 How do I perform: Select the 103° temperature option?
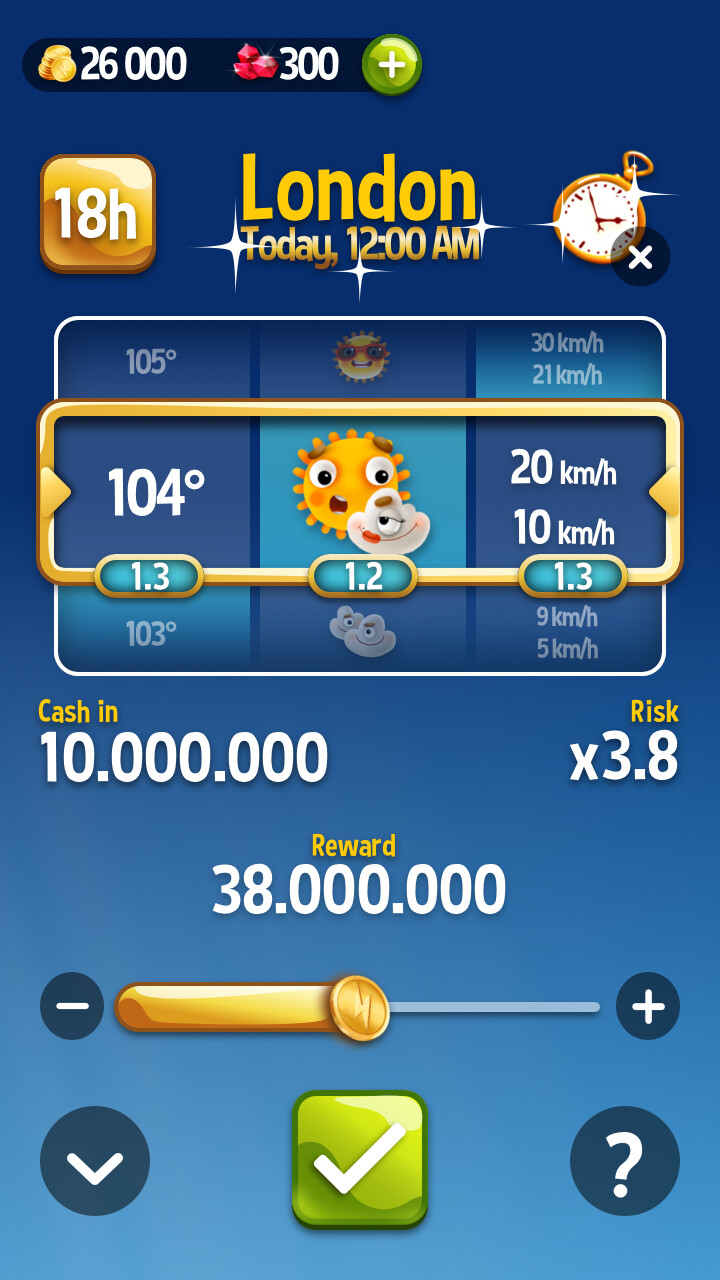point(152,634)
